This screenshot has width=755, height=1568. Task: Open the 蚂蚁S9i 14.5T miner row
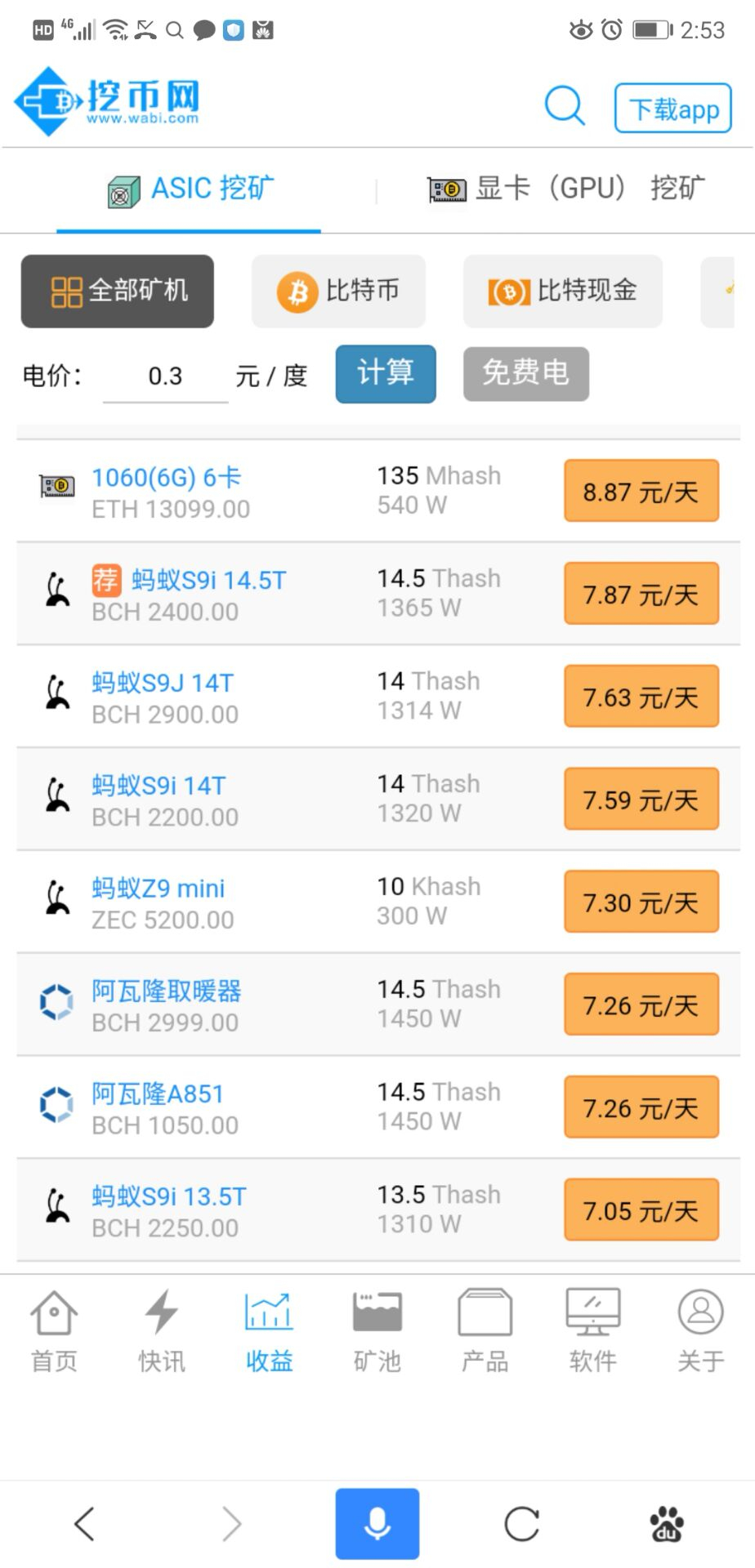[378, 594]
